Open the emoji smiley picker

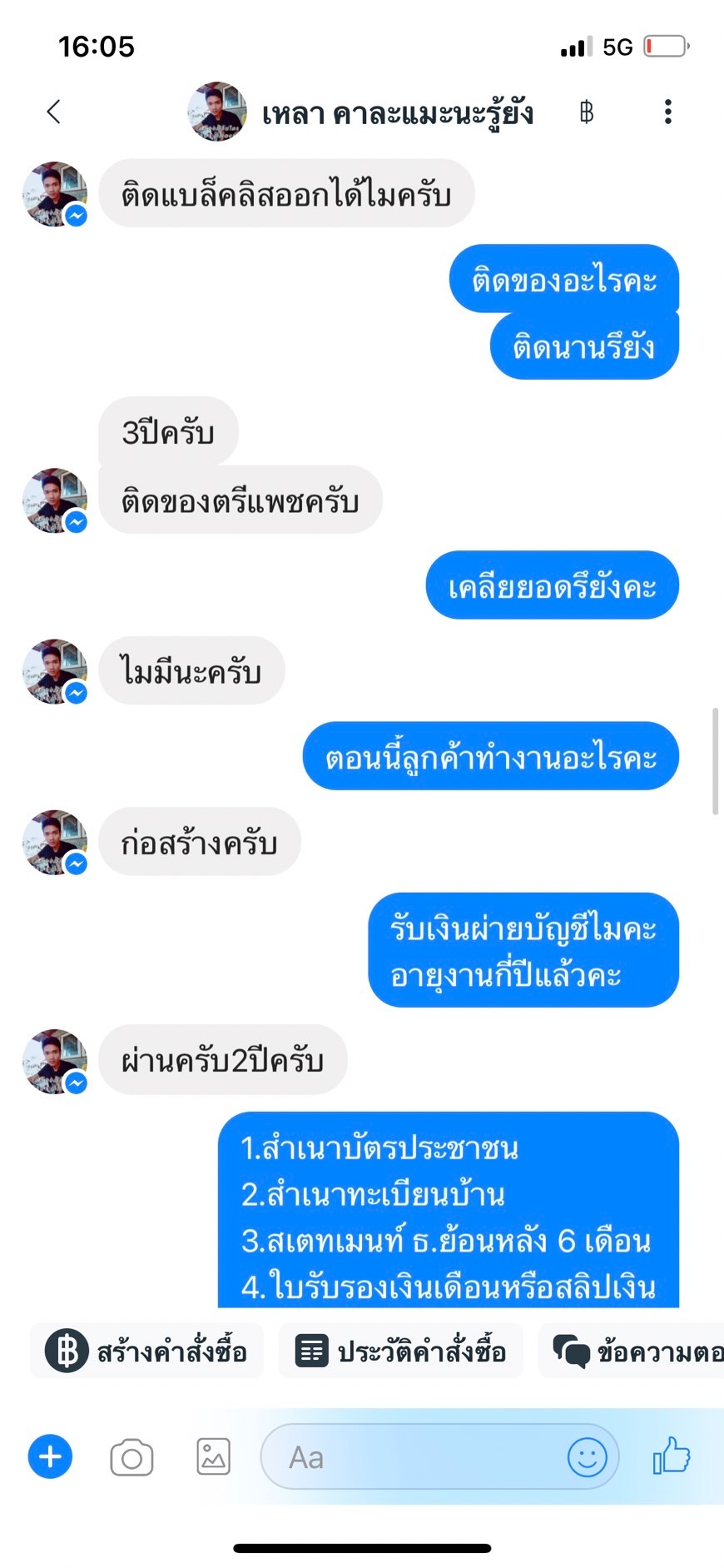tap(587, 1457)
